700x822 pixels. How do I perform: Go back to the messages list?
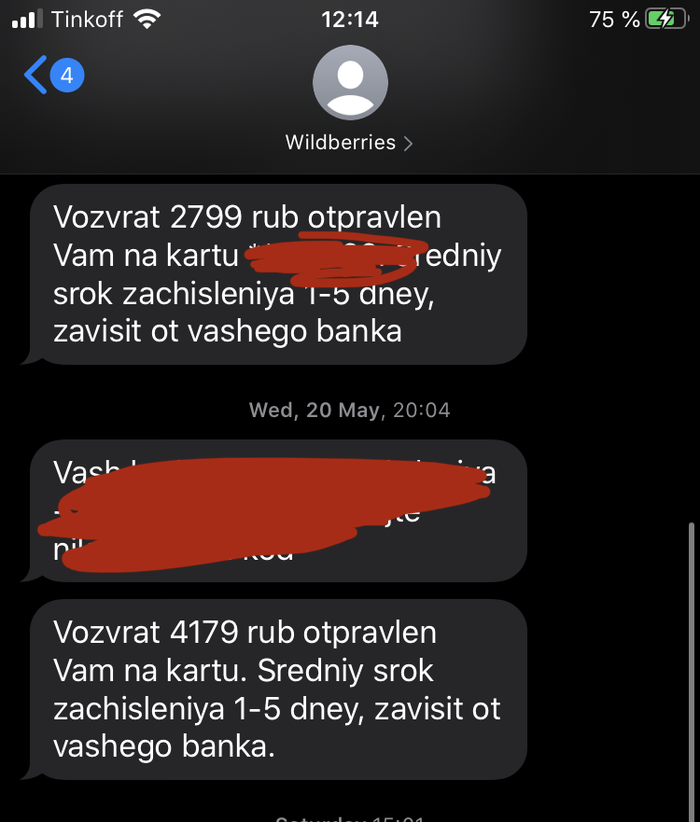[38, 75]
